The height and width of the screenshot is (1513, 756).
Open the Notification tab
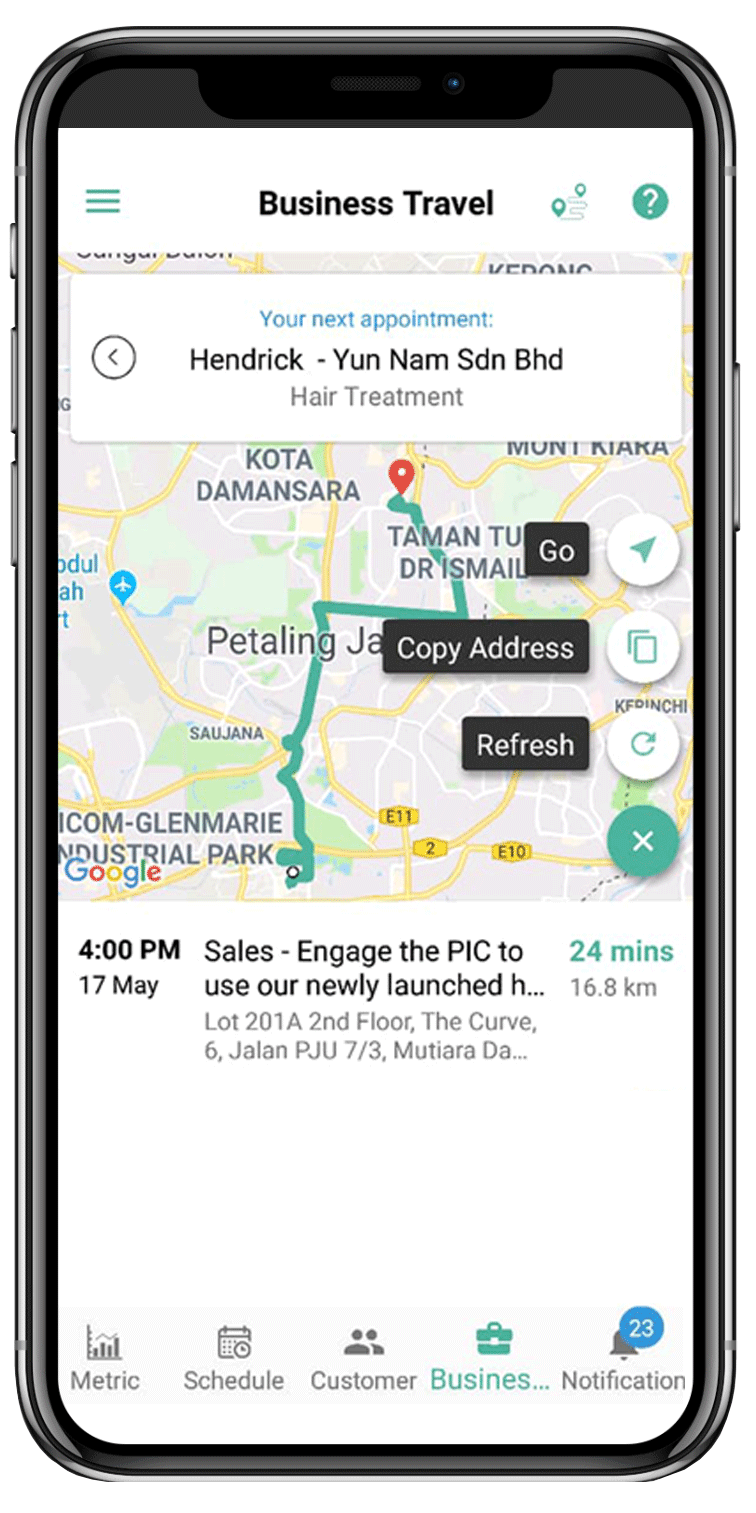623,1358
